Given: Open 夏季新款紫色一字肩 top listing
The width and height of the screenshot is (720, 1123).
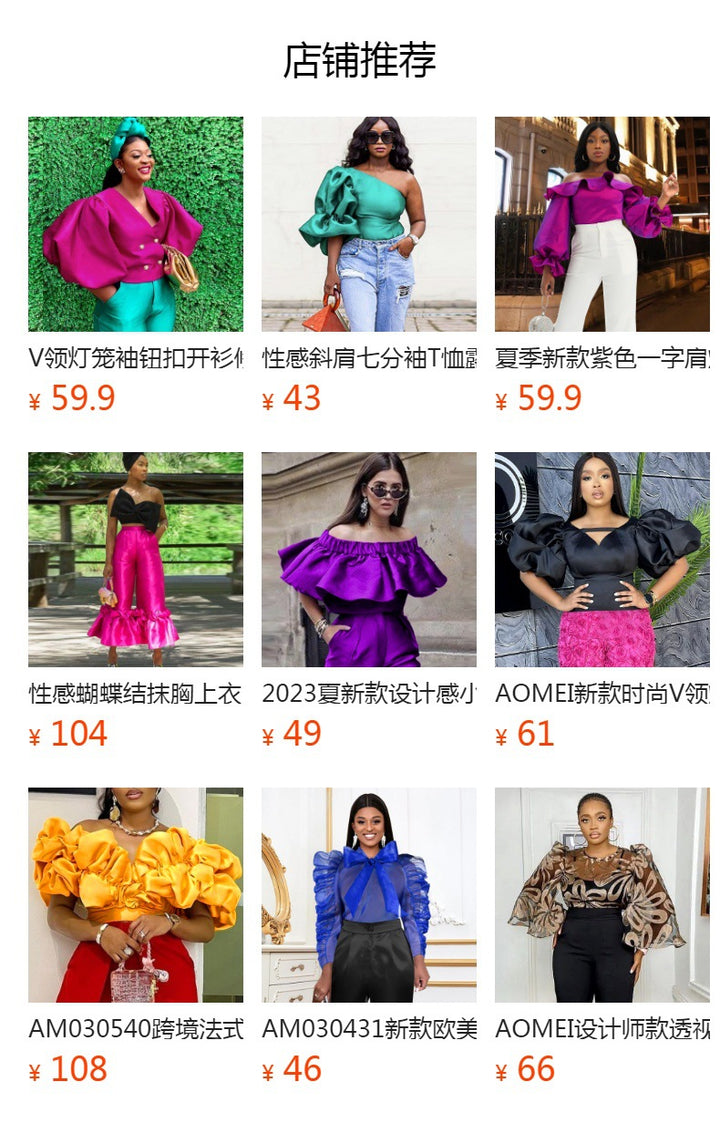Looking at the screenshot, I should (601, 224).
